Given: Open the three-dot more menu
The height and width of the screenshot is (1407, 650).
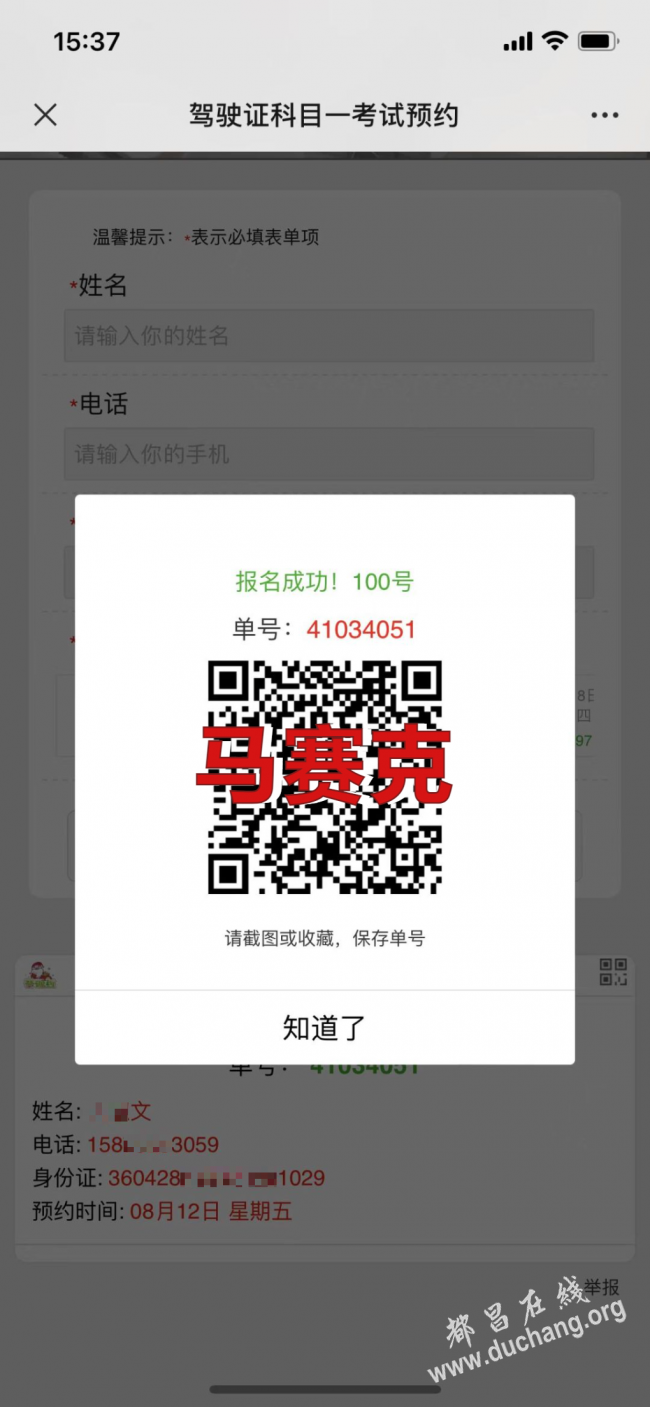Looking at the screenshot, I should click(604, 115).
